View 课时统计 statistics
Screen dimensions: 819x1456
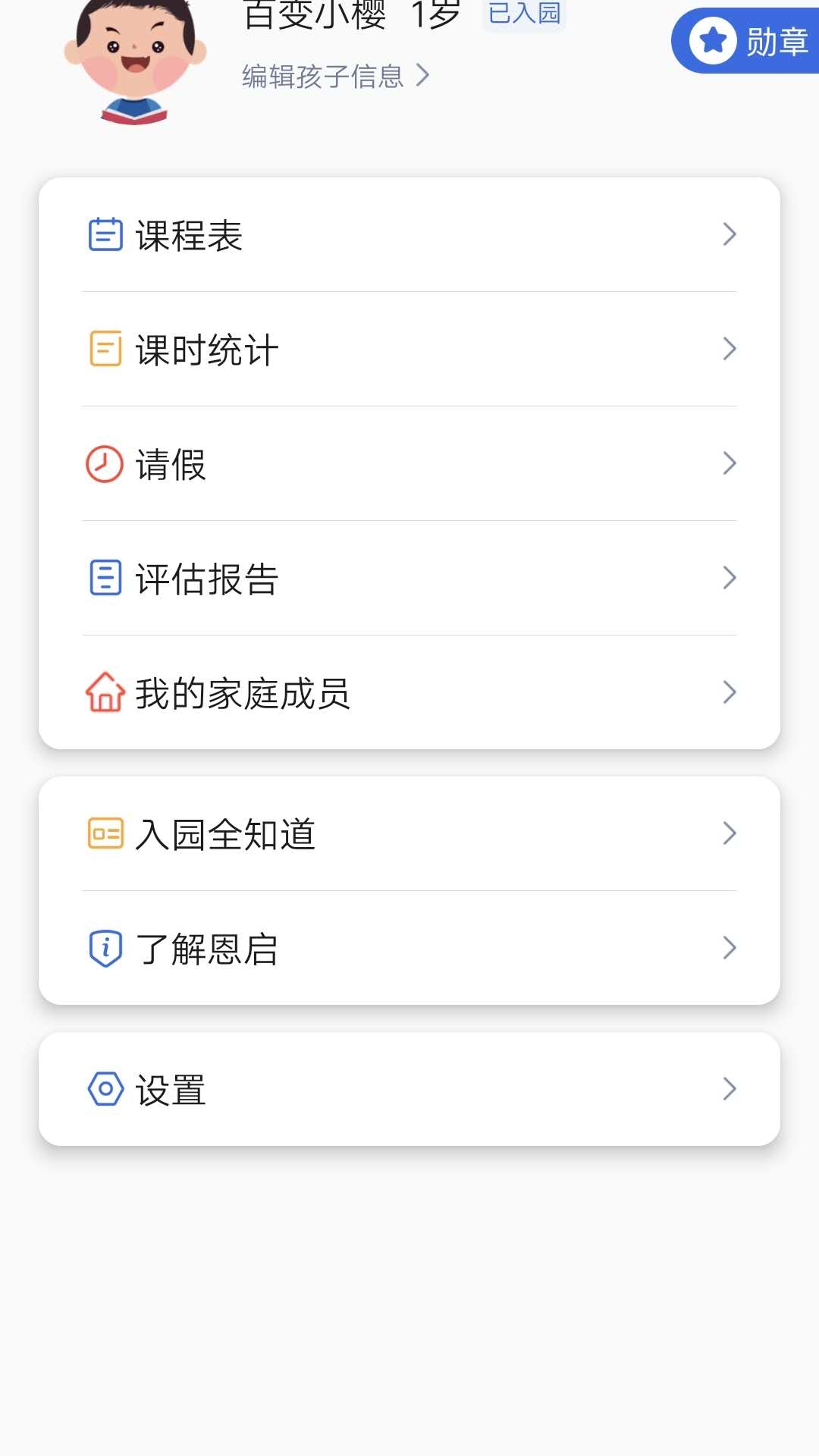[x=409, y=350]
